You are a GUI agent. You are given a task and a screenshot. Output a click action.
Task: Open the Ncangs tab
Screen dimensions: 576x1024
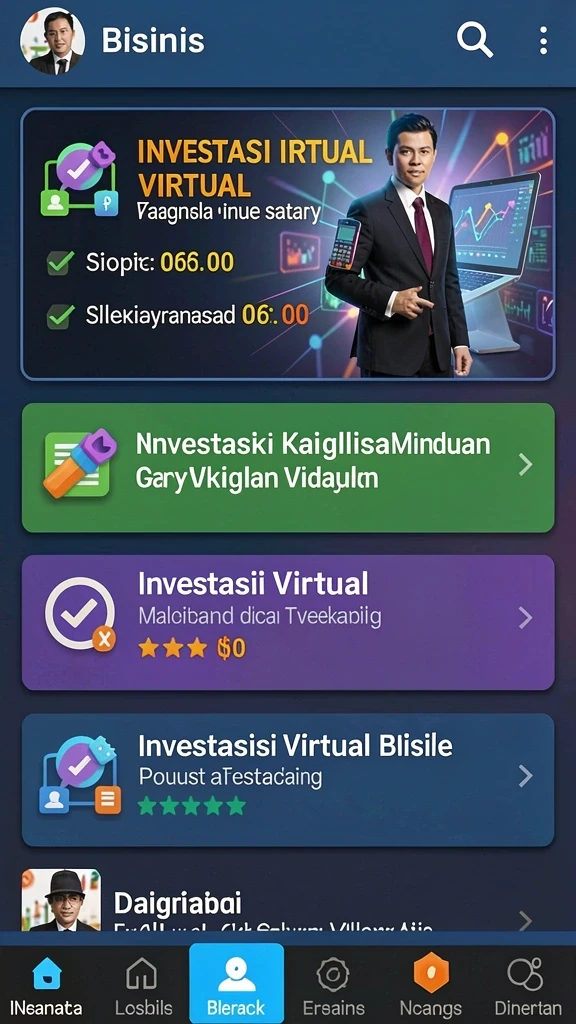pyautogui.click(x=431, y=985)
